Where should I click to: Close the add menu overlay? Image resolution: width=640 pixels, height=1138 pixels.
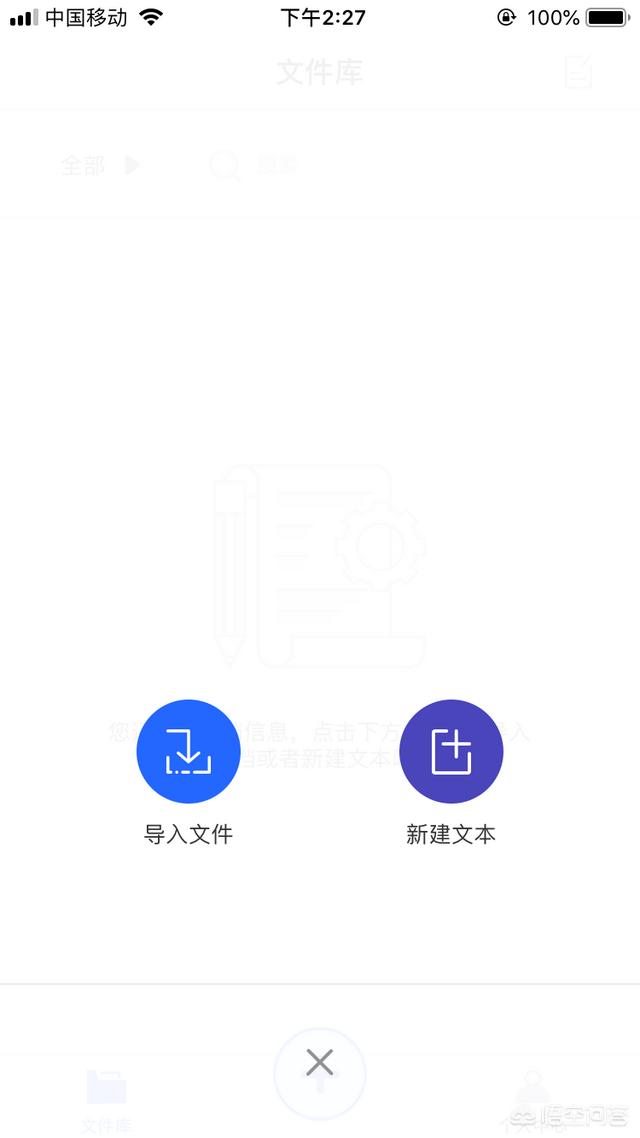(319, 1063)
